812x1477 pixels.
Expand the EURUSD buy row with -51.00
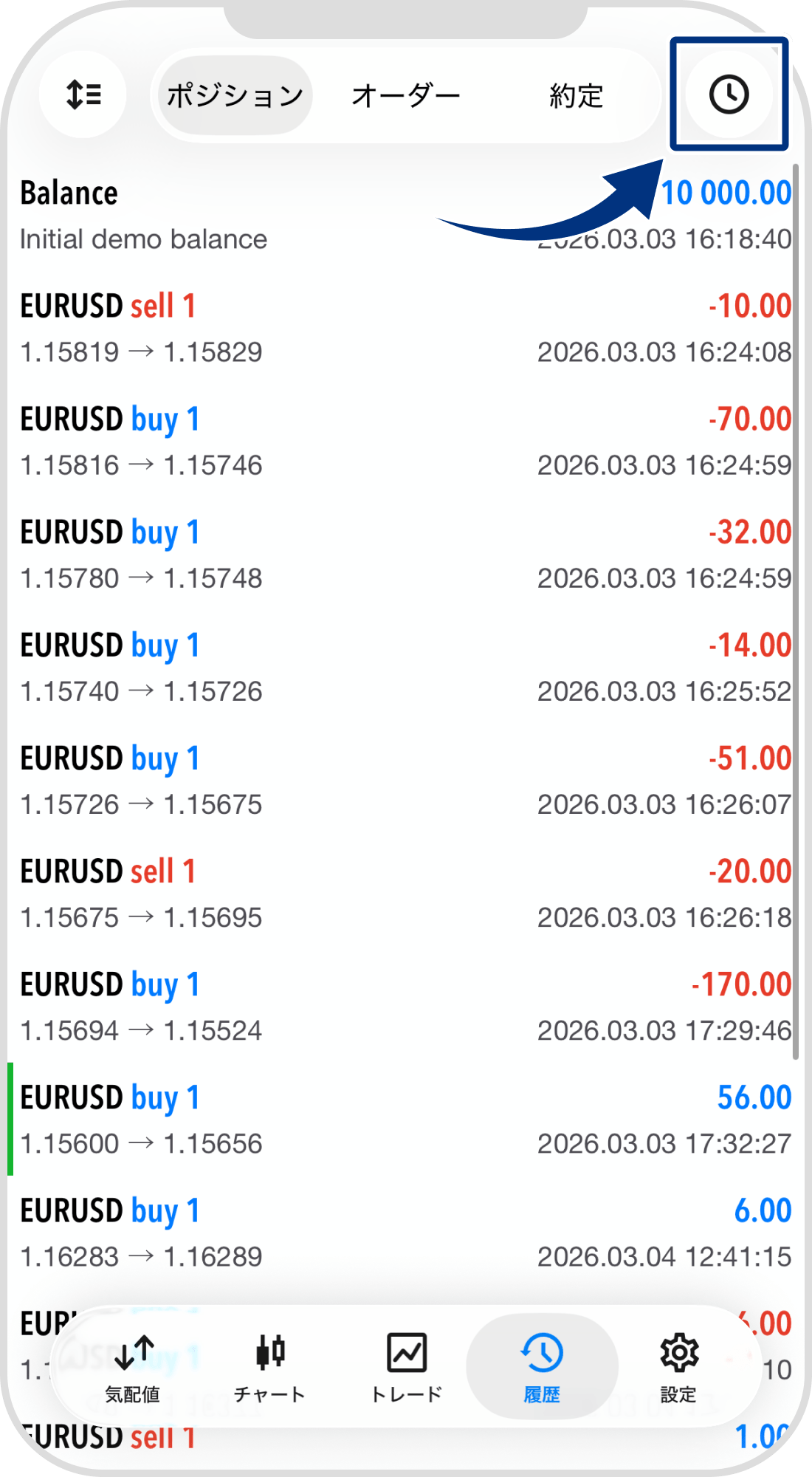(x=405, y=781)
